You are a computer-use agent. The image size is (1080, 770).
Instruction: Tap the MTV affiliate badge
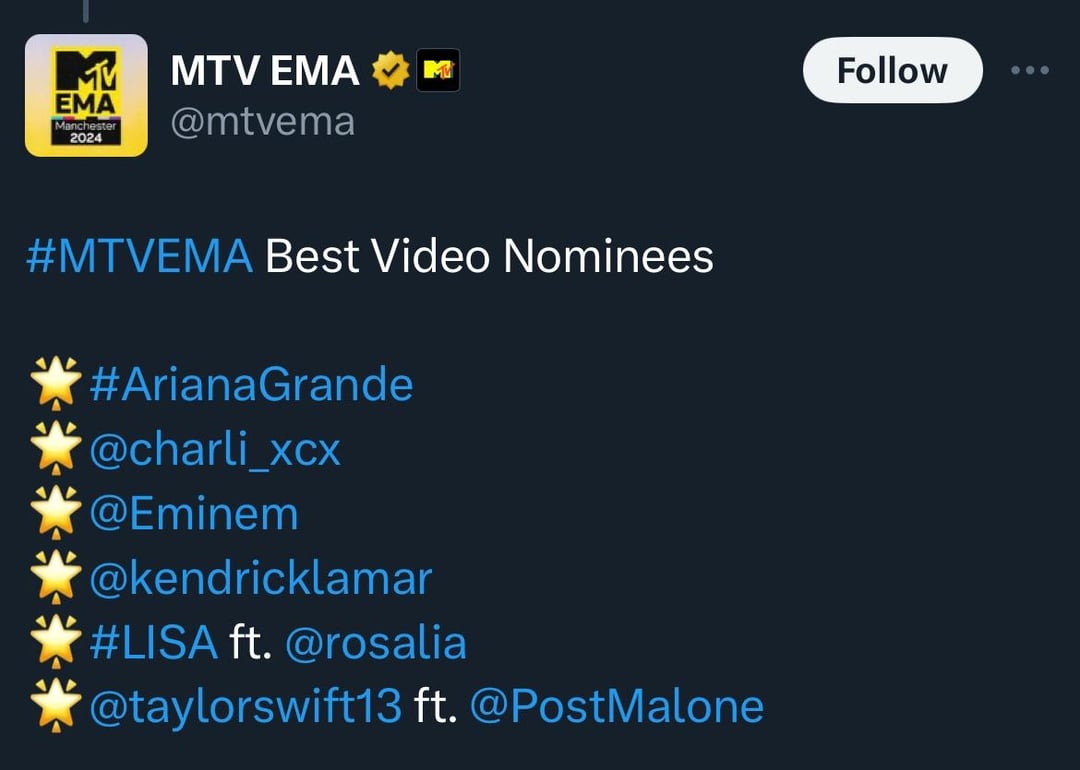pos(438,71)
